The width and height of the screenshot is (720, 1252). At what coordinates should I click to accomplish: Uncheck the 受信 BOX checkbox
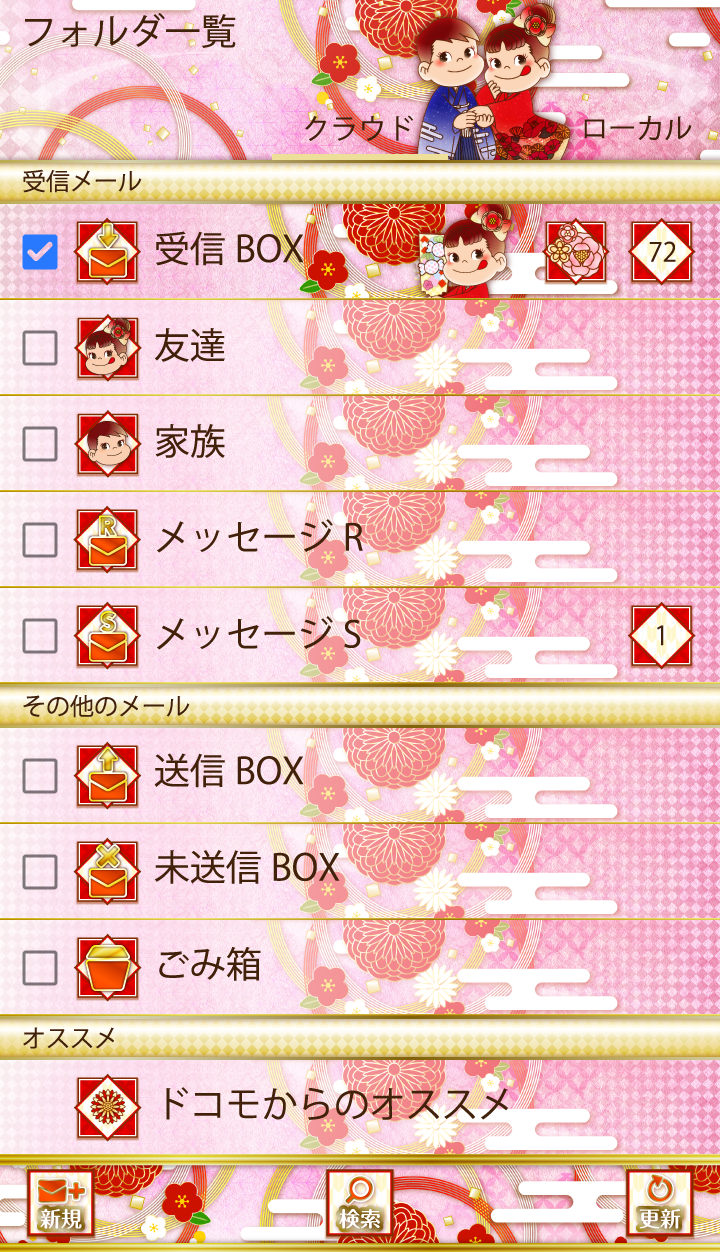(x=40, y=252)
